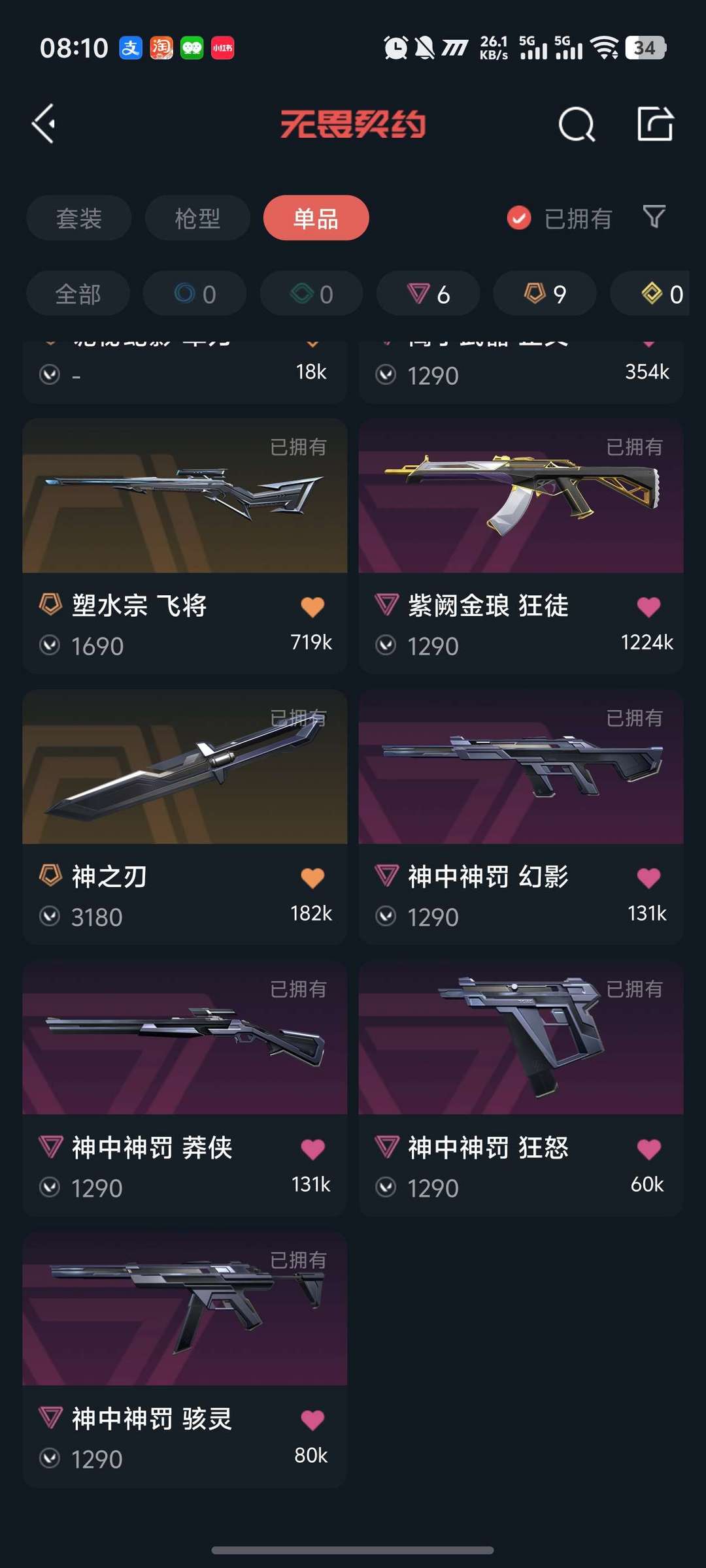Tap the share icon in the header

(655, 123)
